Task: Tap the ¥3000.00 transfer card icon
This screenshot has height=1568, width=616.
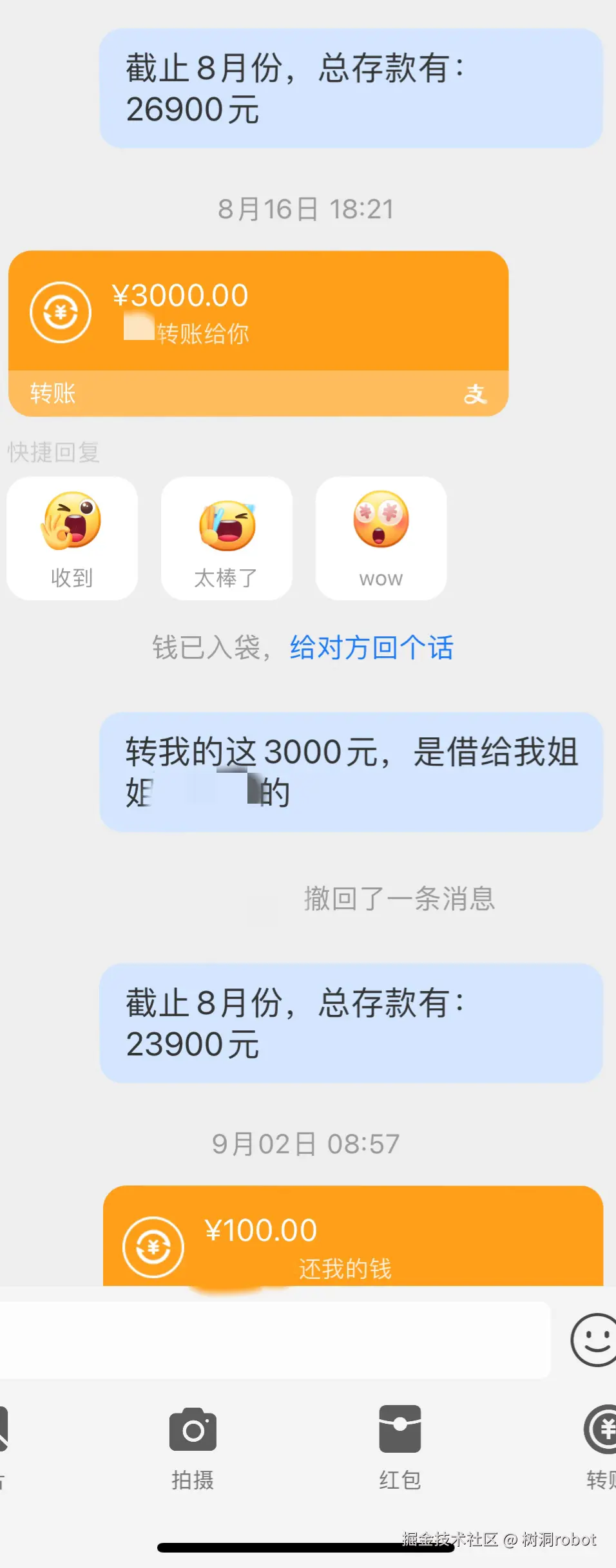Action: [x=60, y=312]
